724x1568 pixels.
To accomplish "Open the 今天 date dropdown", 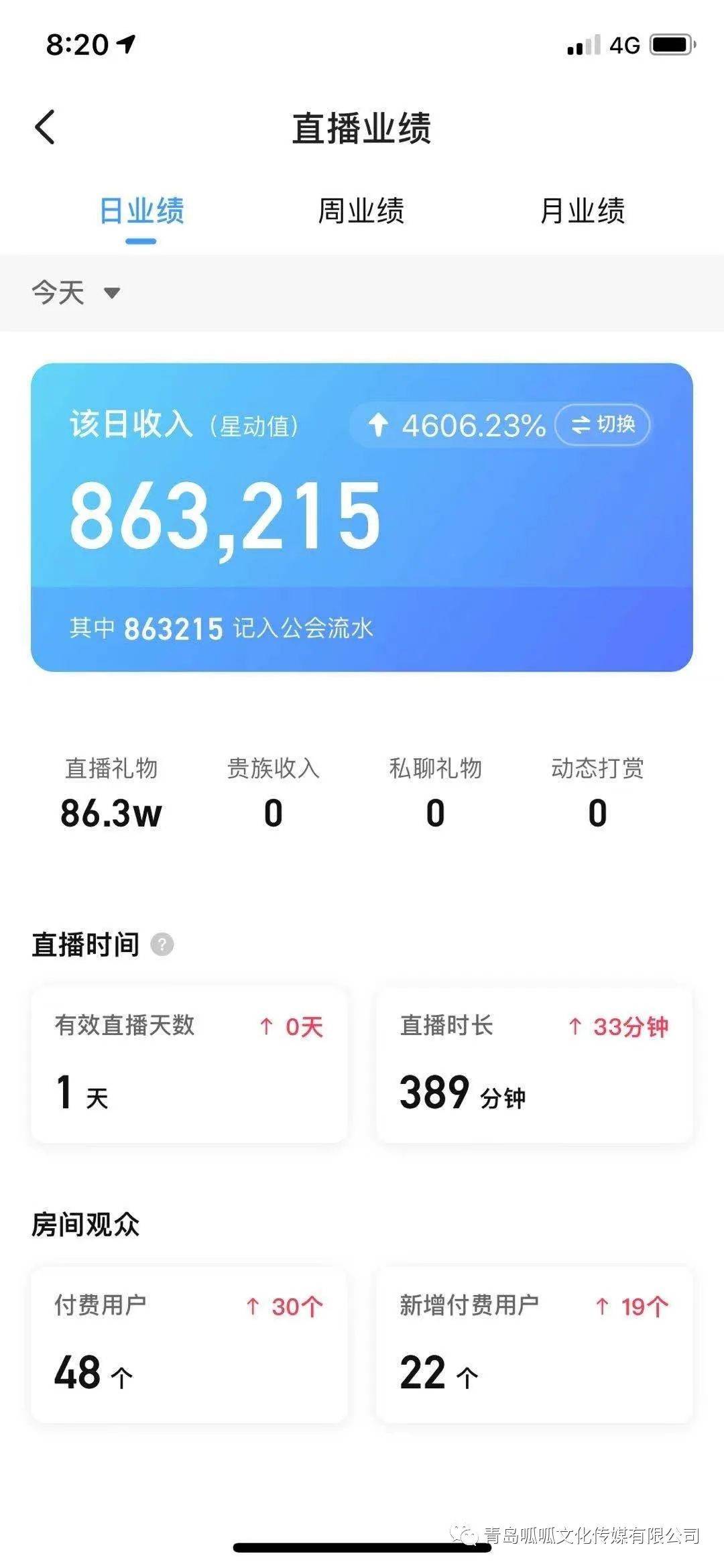I will pyautogui.click(x=75, y=293).
